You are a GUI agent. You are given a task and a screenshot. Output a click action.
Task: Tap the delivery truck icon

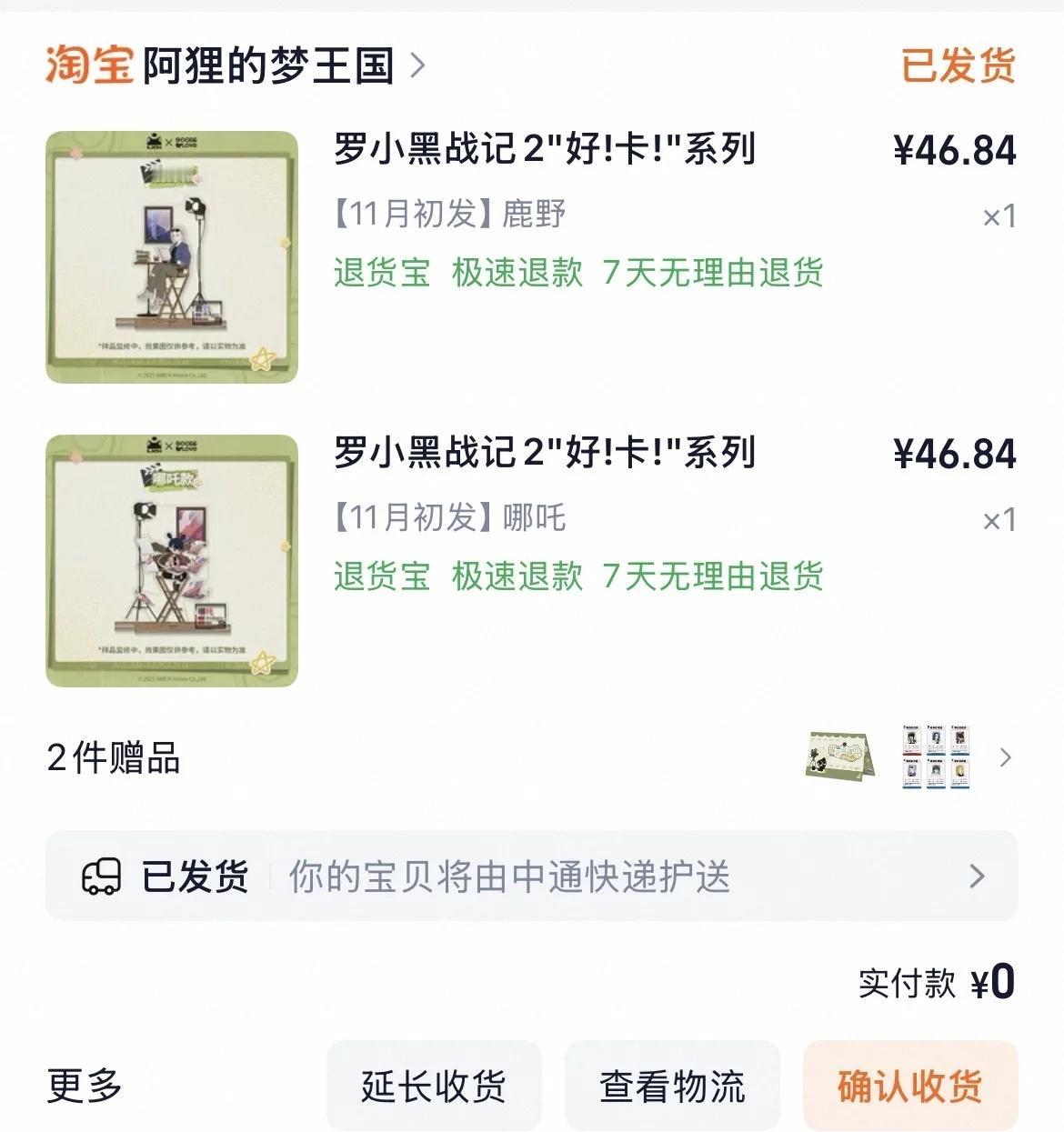pos(103,876)
